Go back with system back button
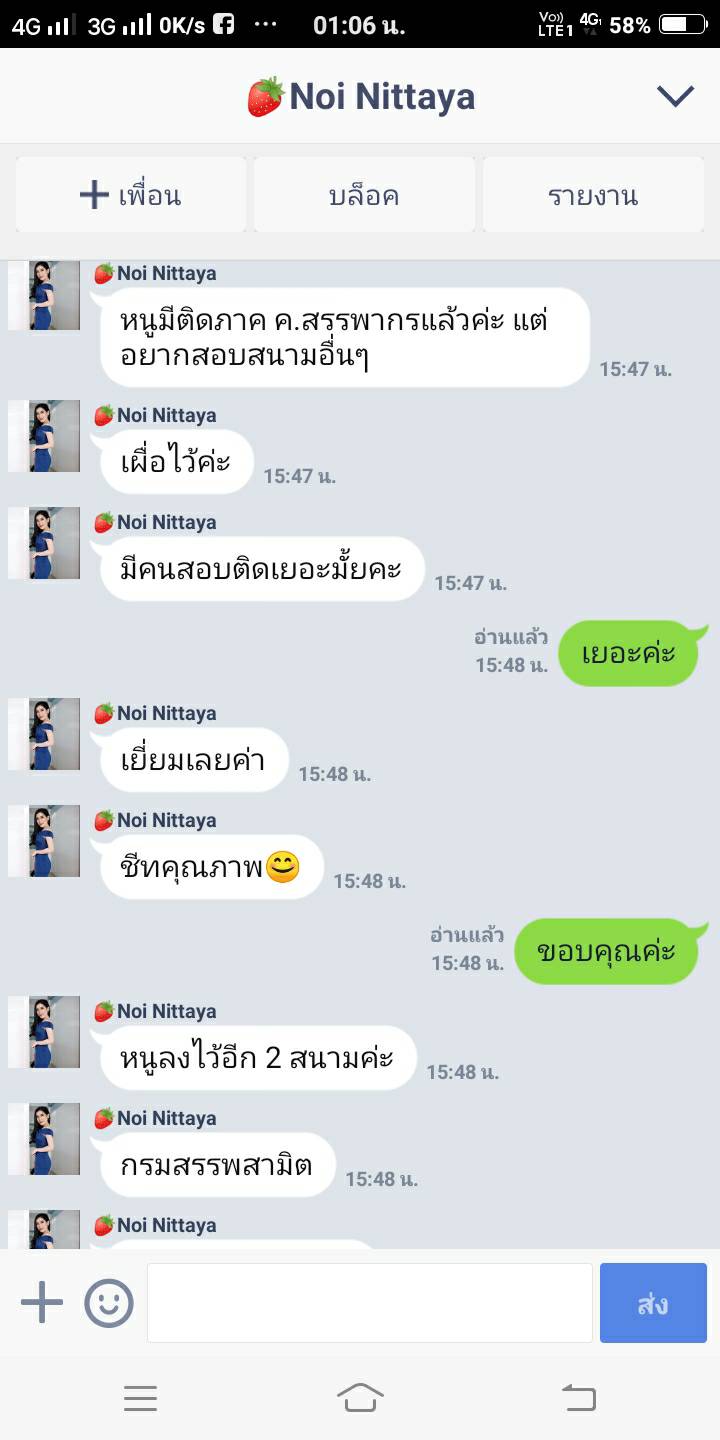The width and height of the screenshot is (720, 1440). (x=578, y=1397)
